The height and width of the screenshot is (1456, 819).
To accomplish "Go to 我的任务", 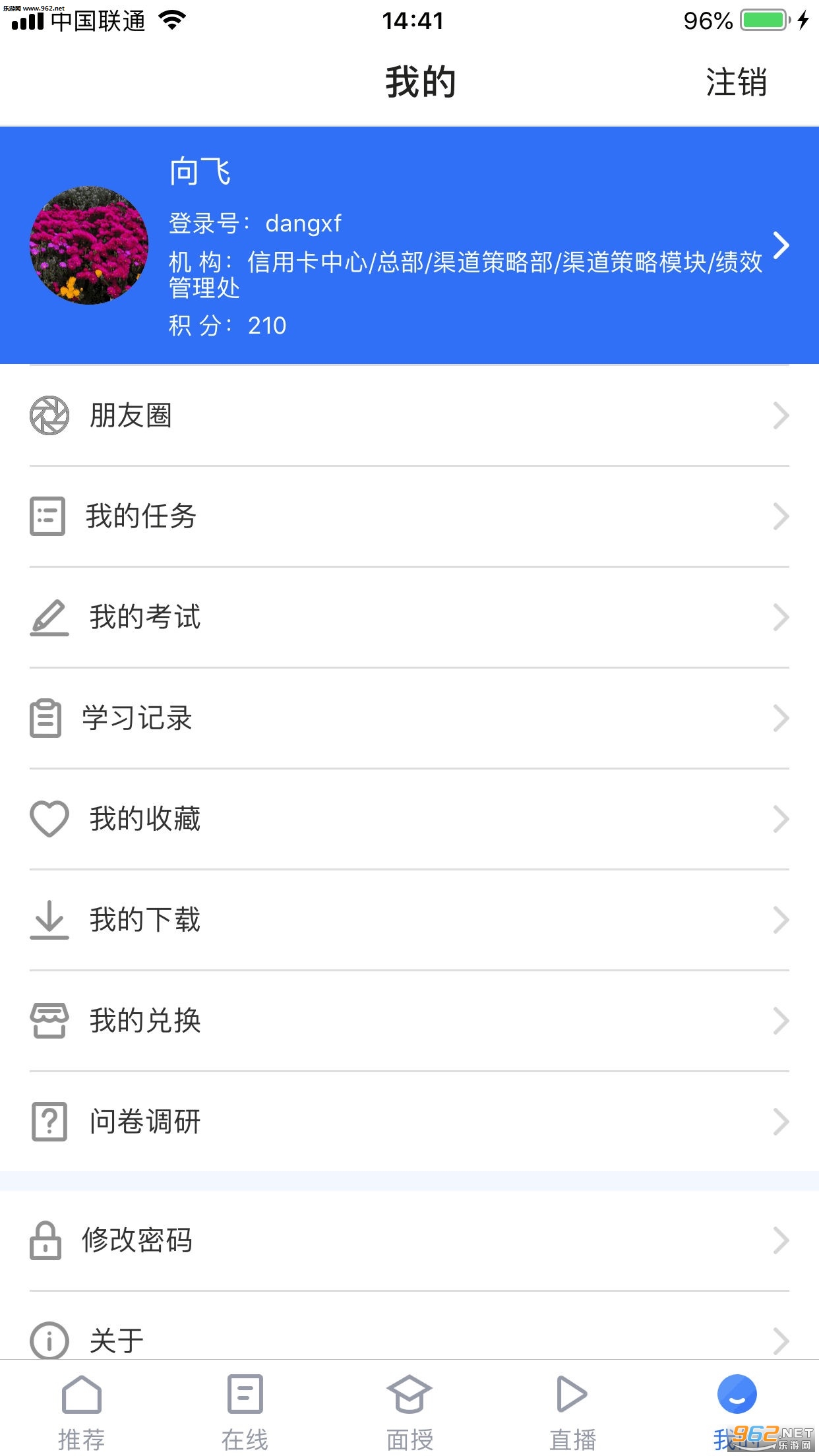I will pos(409,516).
